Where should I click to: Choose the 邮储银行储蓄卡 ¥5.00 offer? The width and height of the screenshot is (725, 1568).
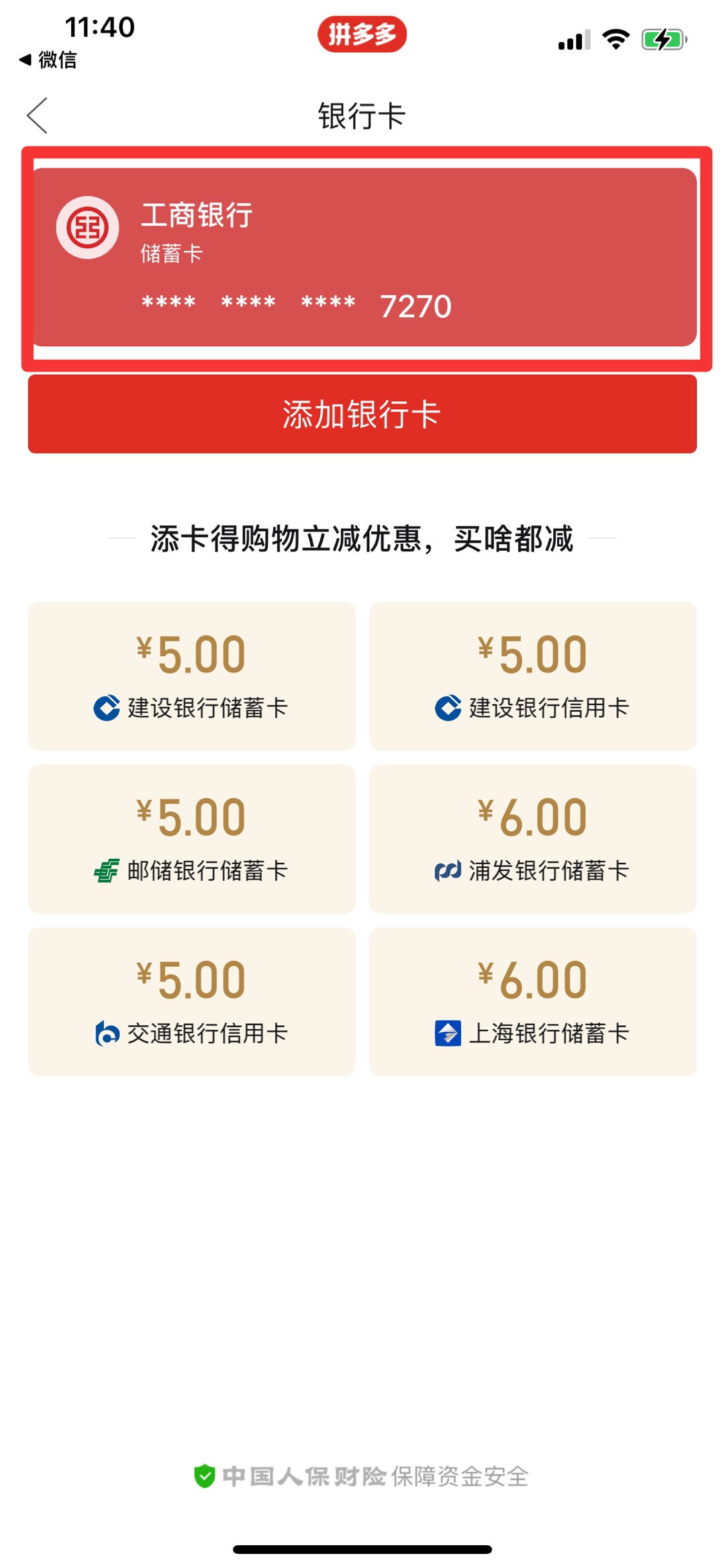point(192,839)
